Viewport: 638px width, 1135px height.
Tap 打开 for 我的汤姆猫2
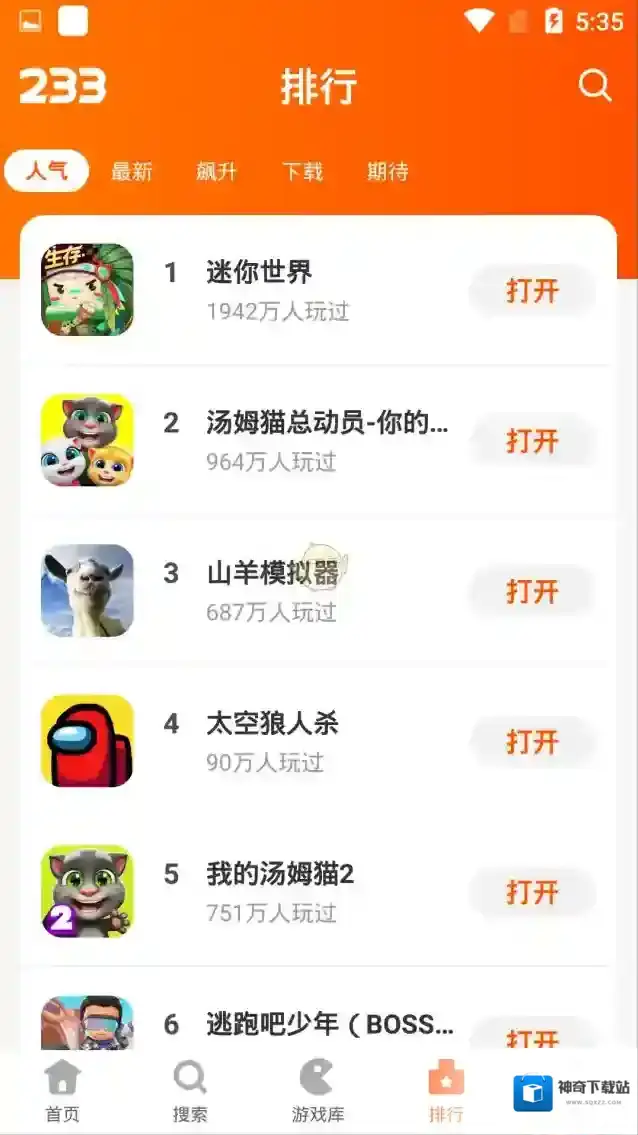click(532, 893)
